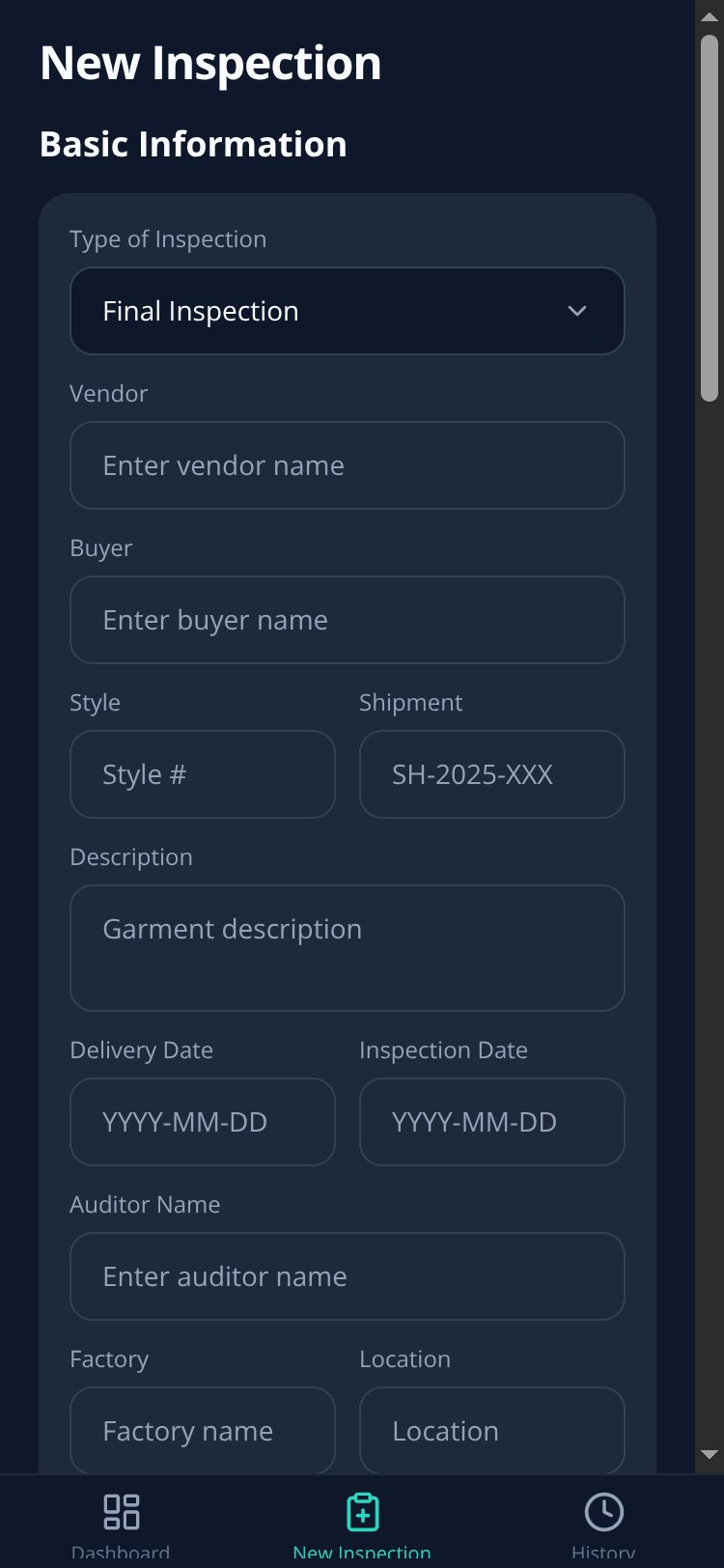Select the Style # input
724x1568 pixels.
(x=203, y=774)
